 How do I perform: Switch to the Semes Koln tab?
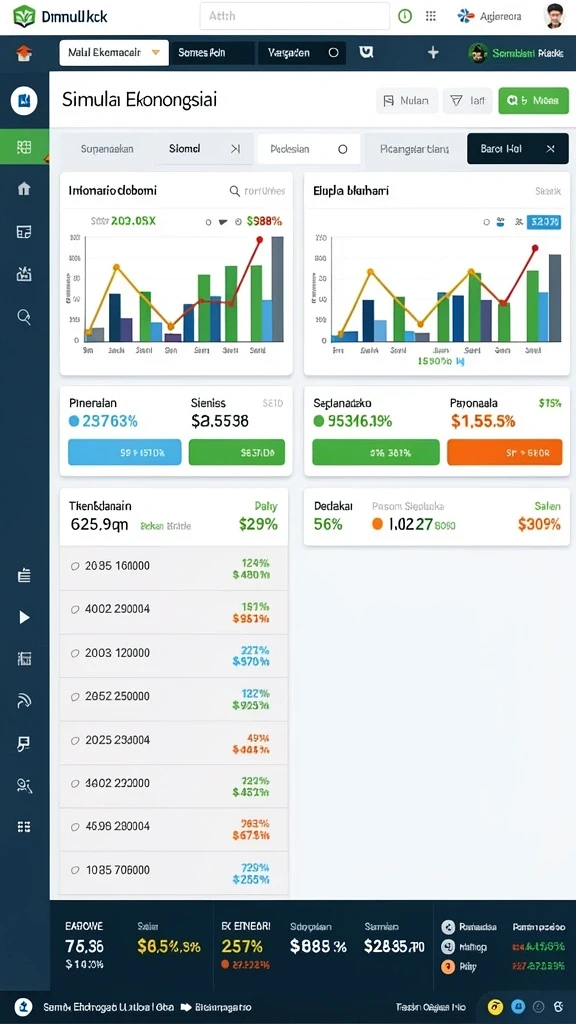211,53
